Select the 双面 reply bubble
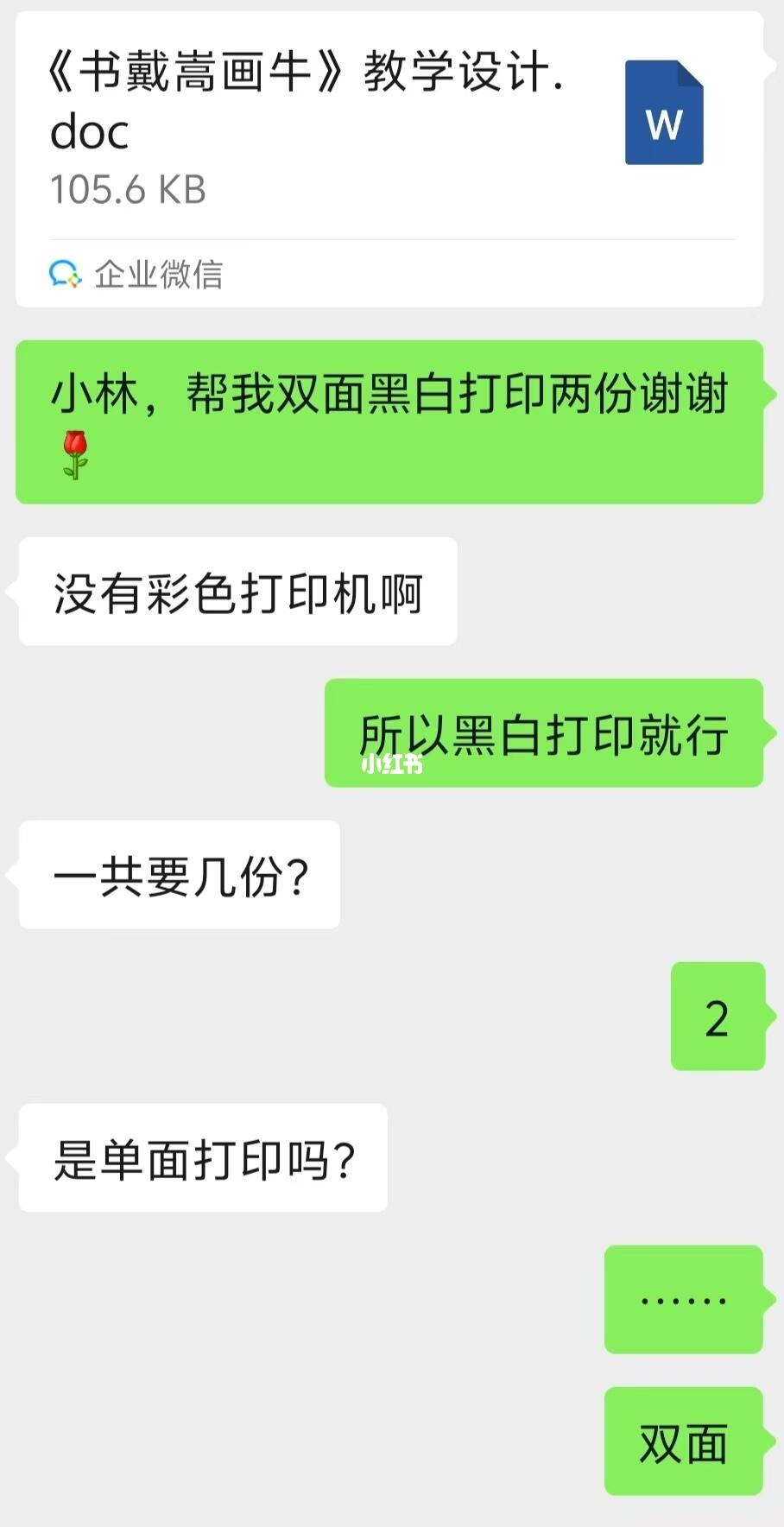The width and height of the screenshot is (784, 1527). coord(683,1441)
